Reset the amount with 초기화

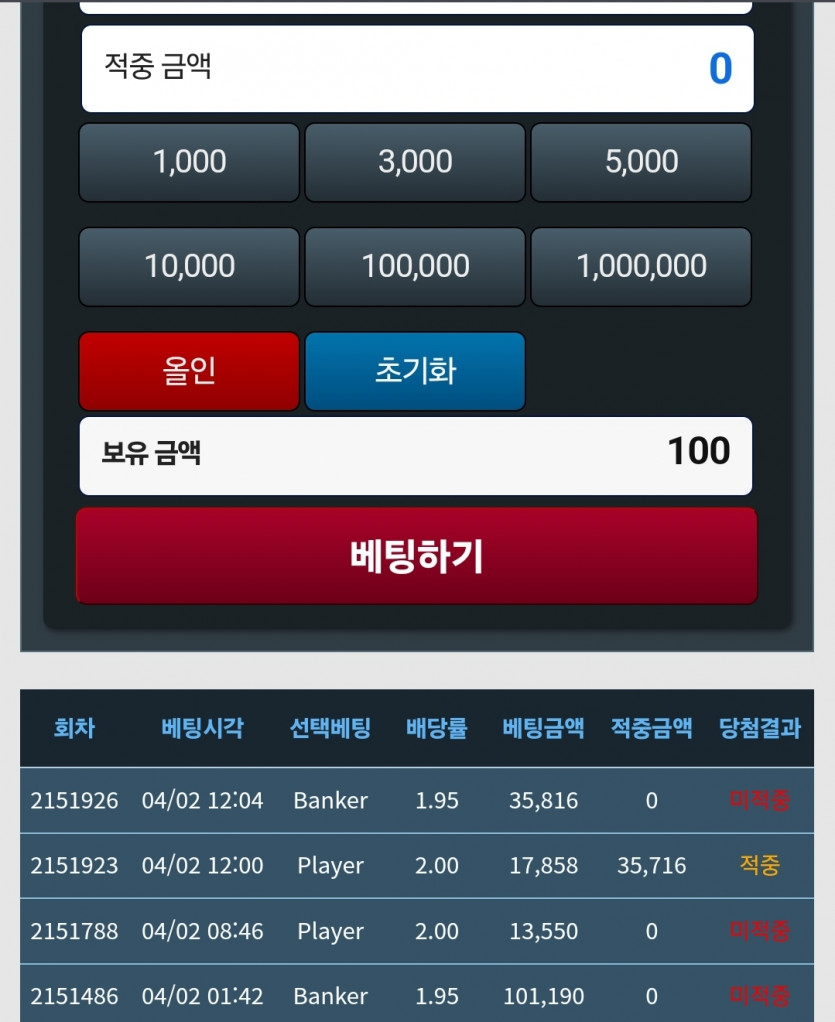415,371
